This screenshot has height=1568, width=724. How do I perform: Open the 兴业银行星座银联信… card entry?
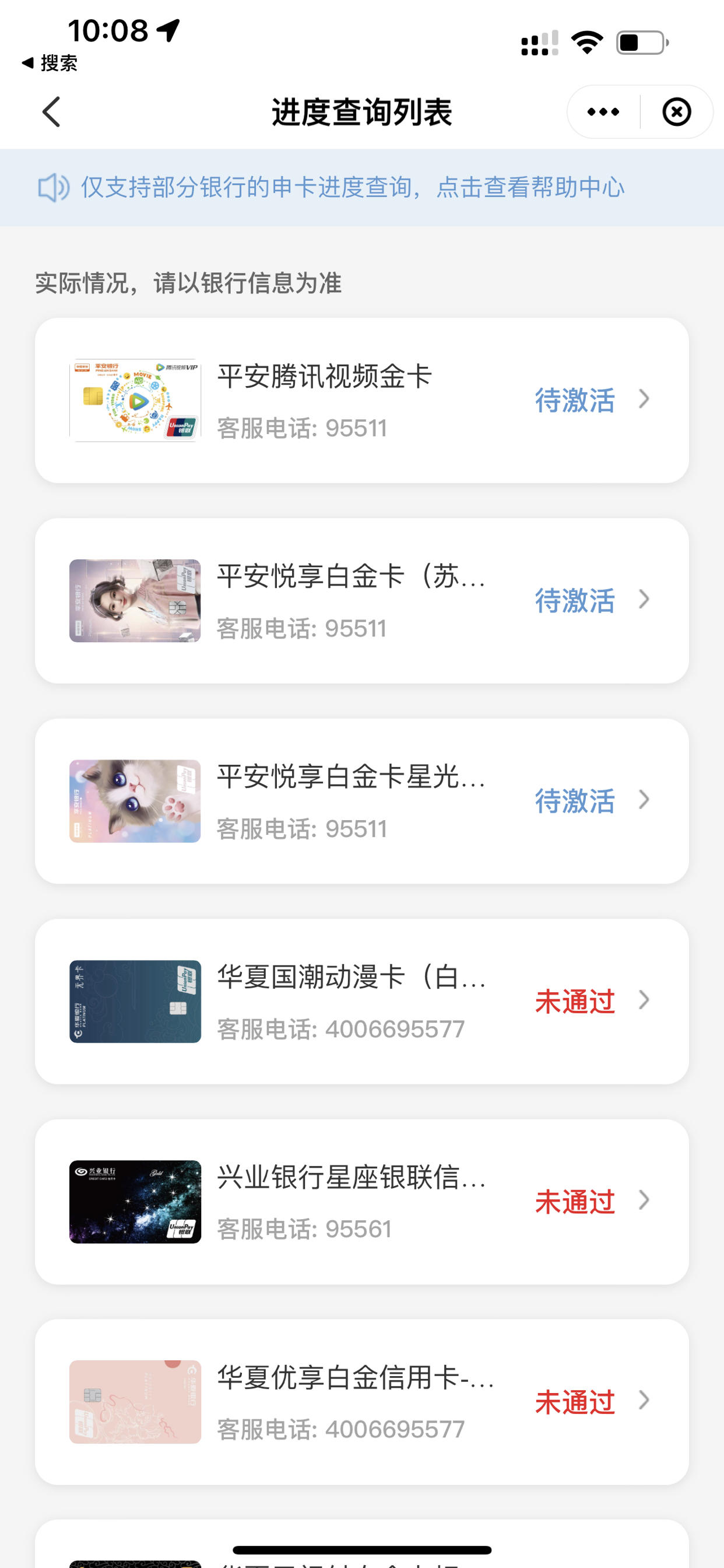tap(362, 1202)
